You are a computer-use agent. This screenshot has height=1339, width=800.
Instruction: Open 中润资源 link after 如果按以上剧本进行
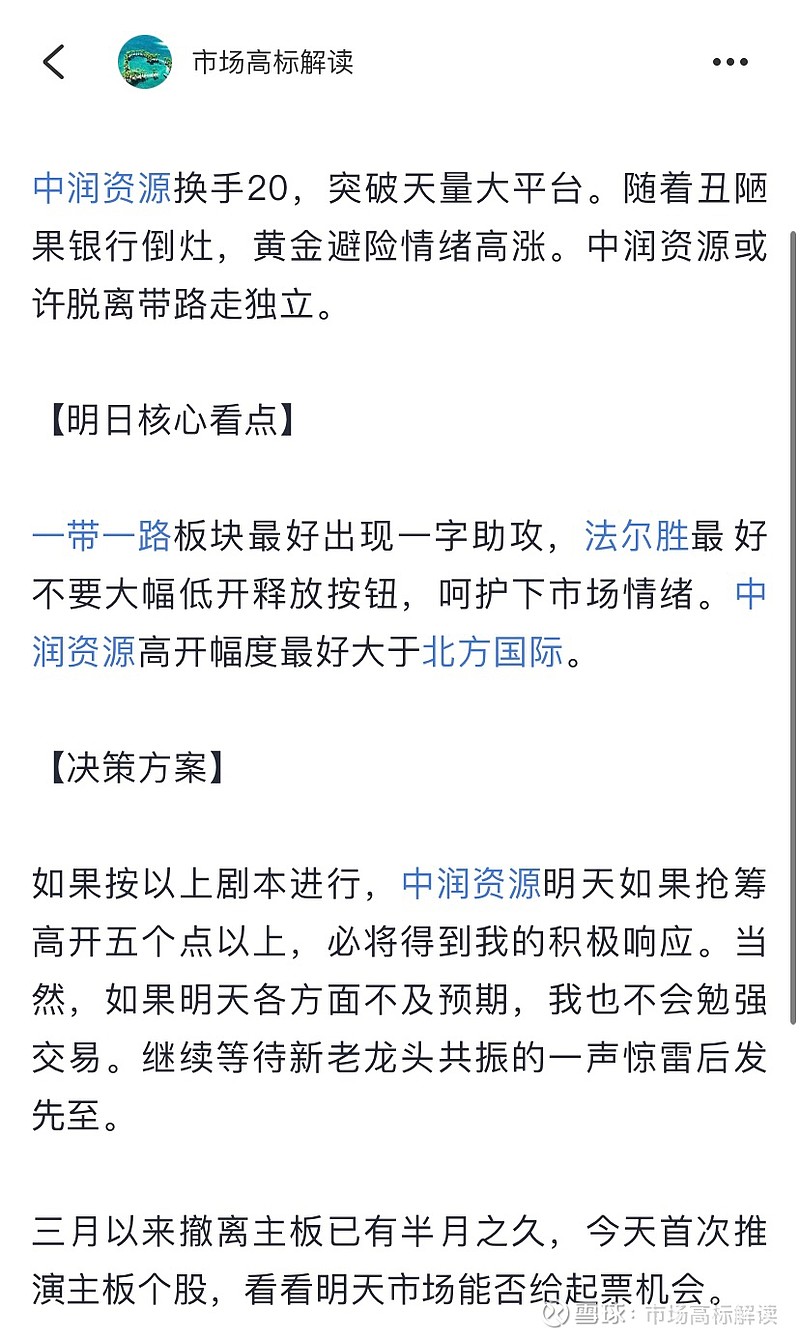click(x=471, y=882)
